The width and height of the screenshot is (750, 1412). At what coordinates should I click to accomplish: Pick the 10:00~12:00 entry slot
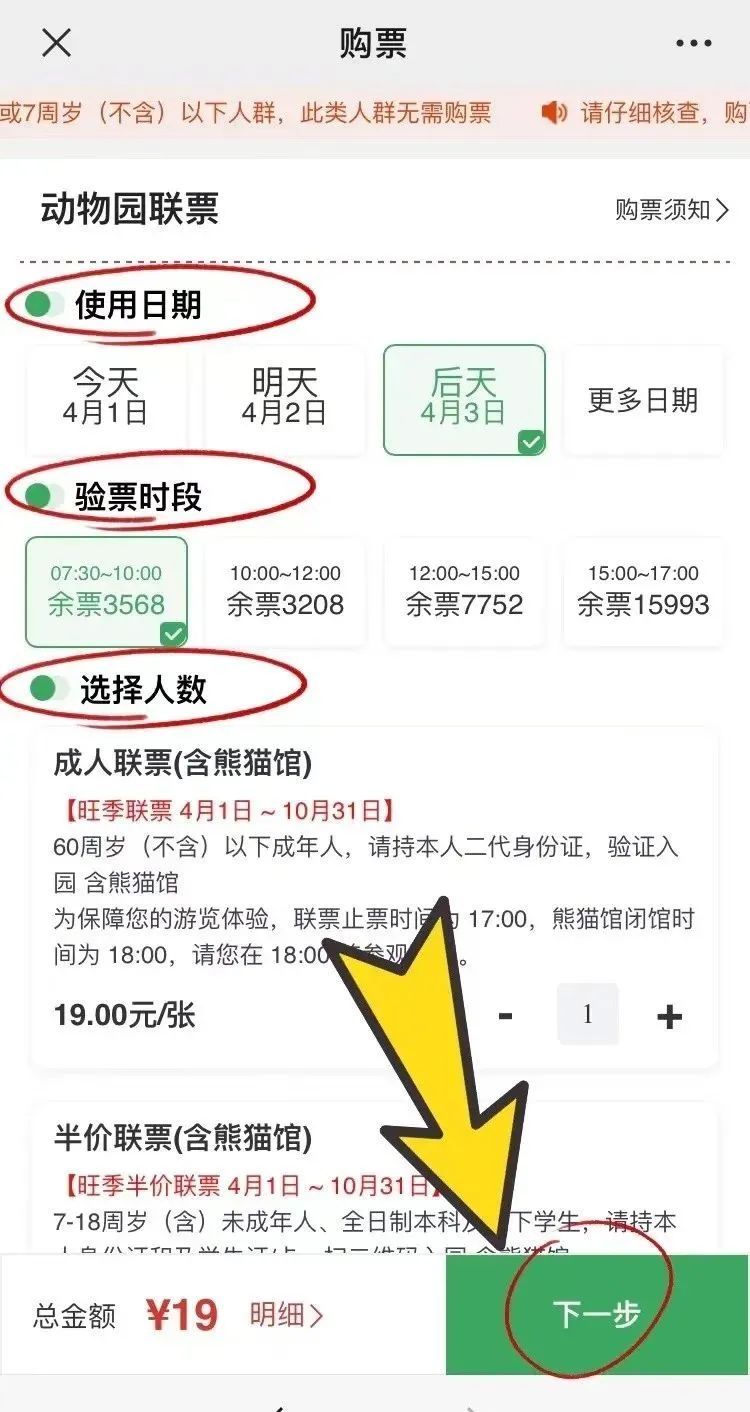coord(285,592)
